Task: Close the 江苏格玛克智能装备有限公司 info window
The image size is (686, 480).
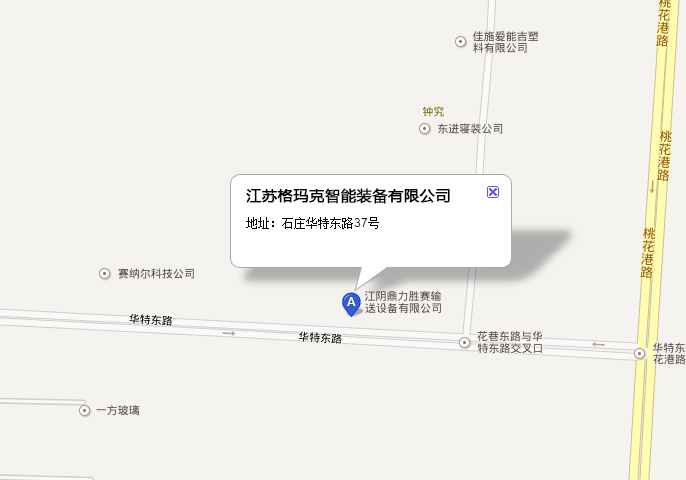Action: 493,192
